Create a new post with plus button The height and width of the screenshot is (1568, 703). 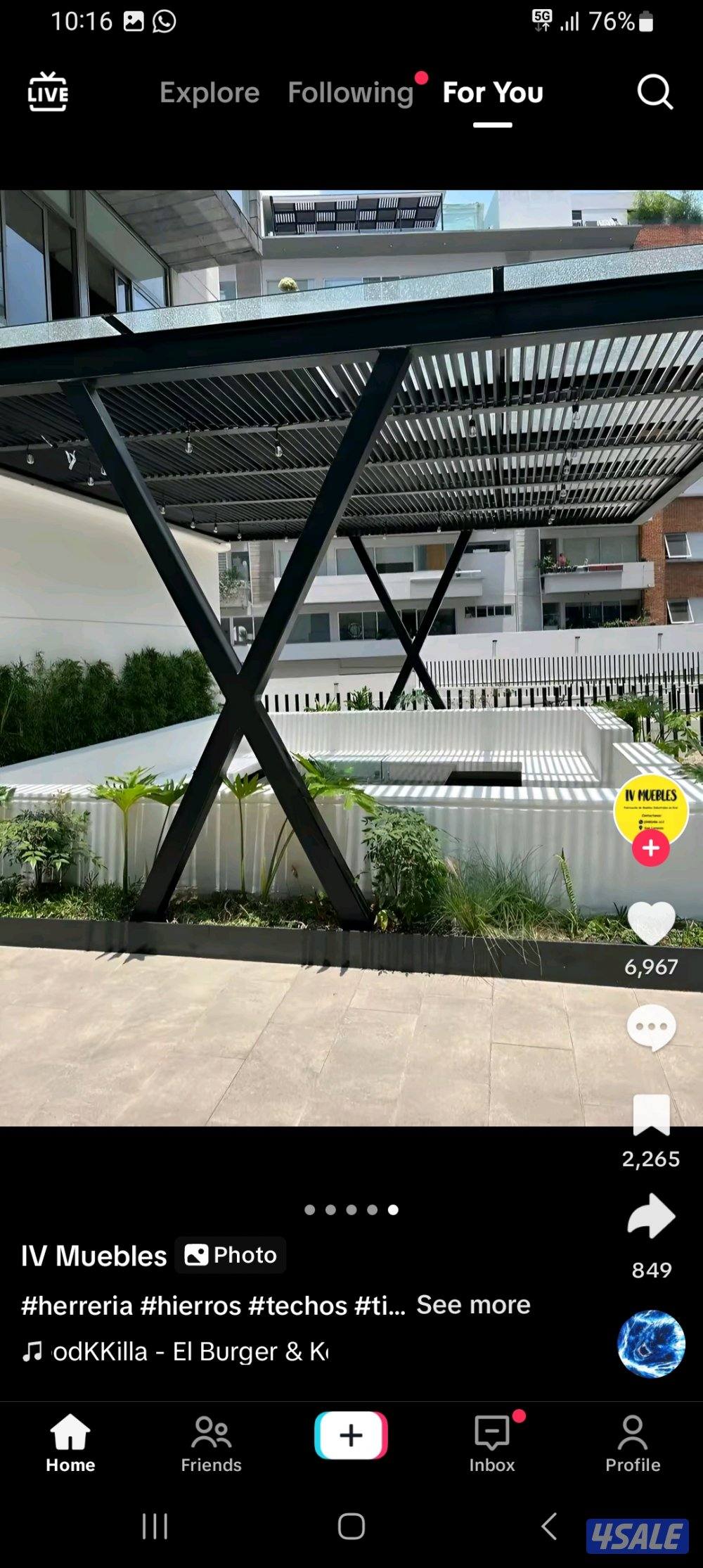click(x=351, y=1435)
